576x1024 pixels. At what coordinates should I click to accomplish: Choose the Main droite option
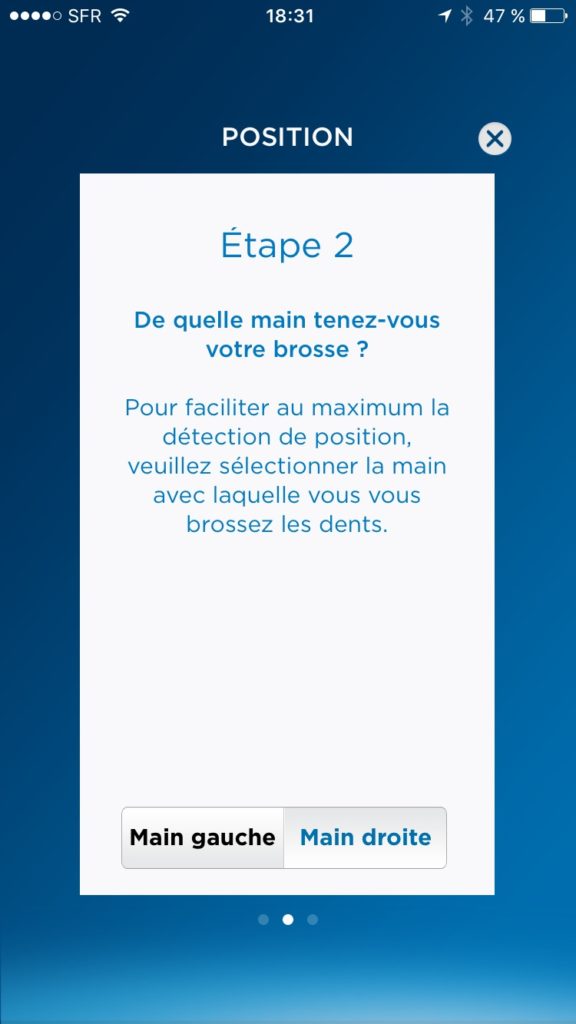tap(365, 837)
